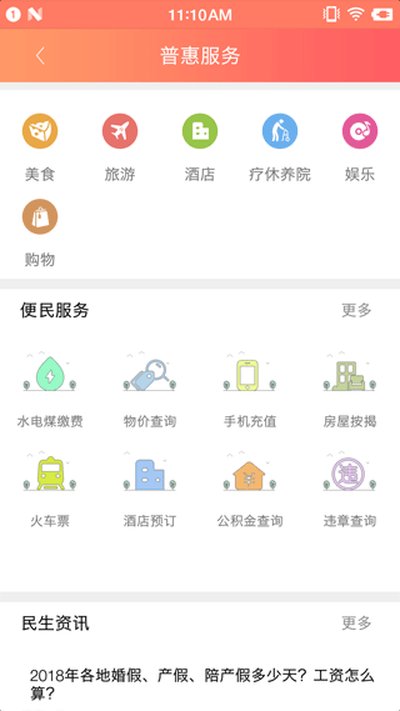The width and height of the screenshot is (400, 711).
Task: Tap 酒店预订 hotel booking
Action: [x=150, y=489]
